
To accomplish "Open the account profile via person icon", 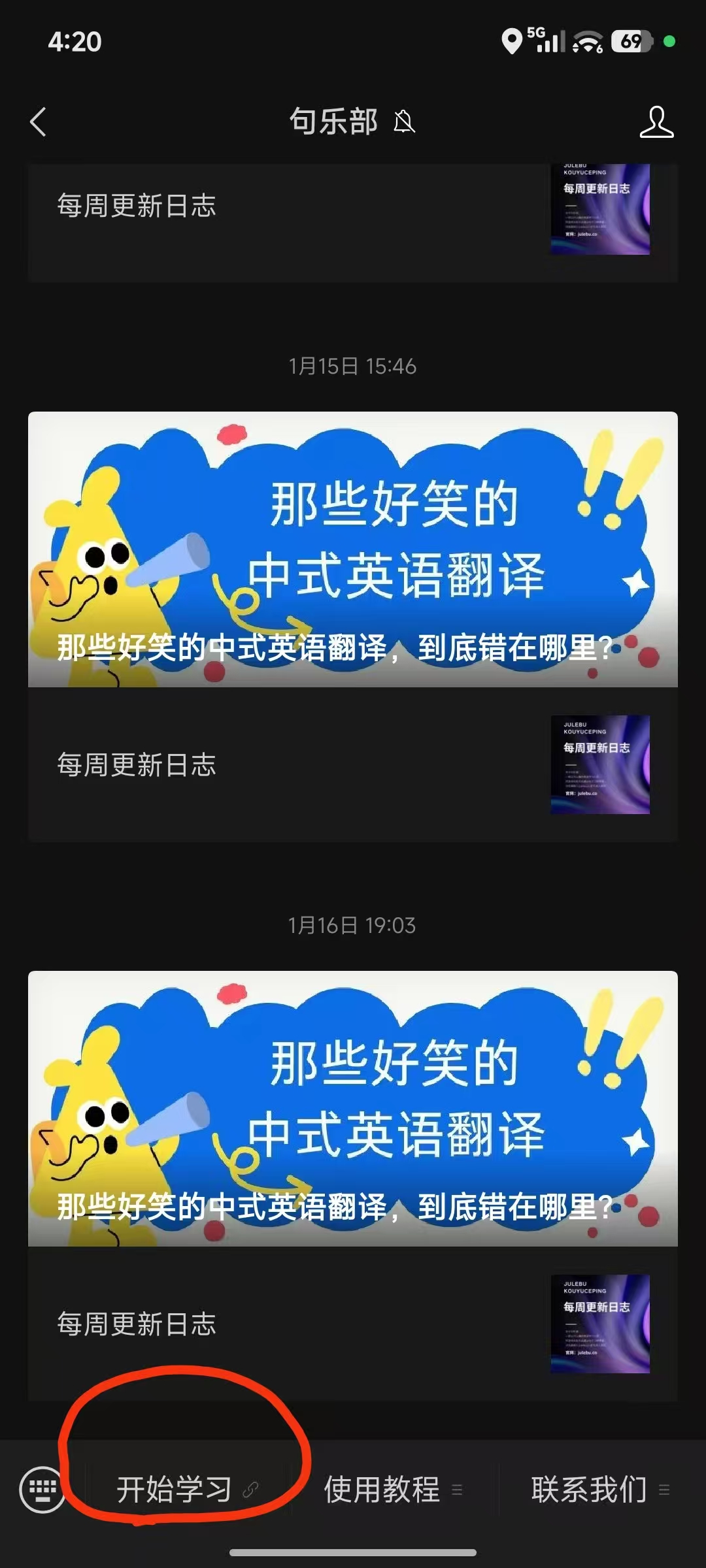I will point(657,122).
